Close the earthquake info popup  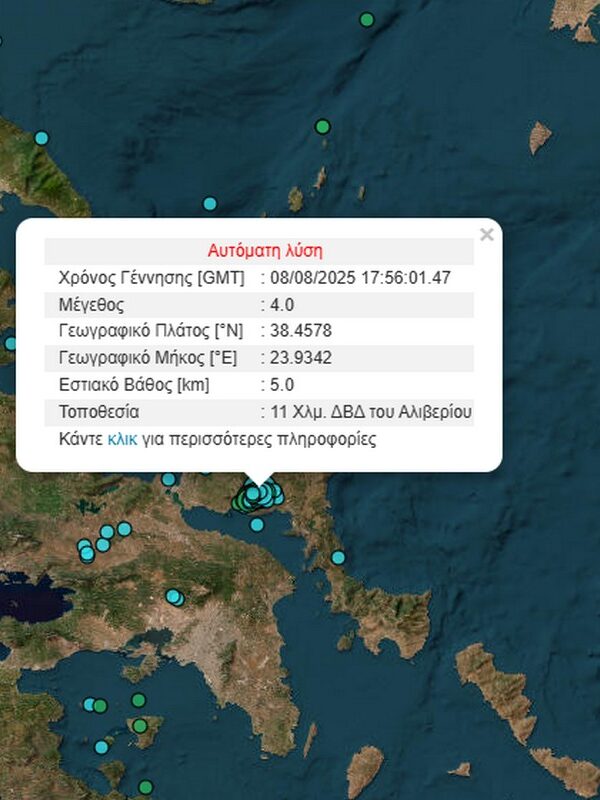486,235
